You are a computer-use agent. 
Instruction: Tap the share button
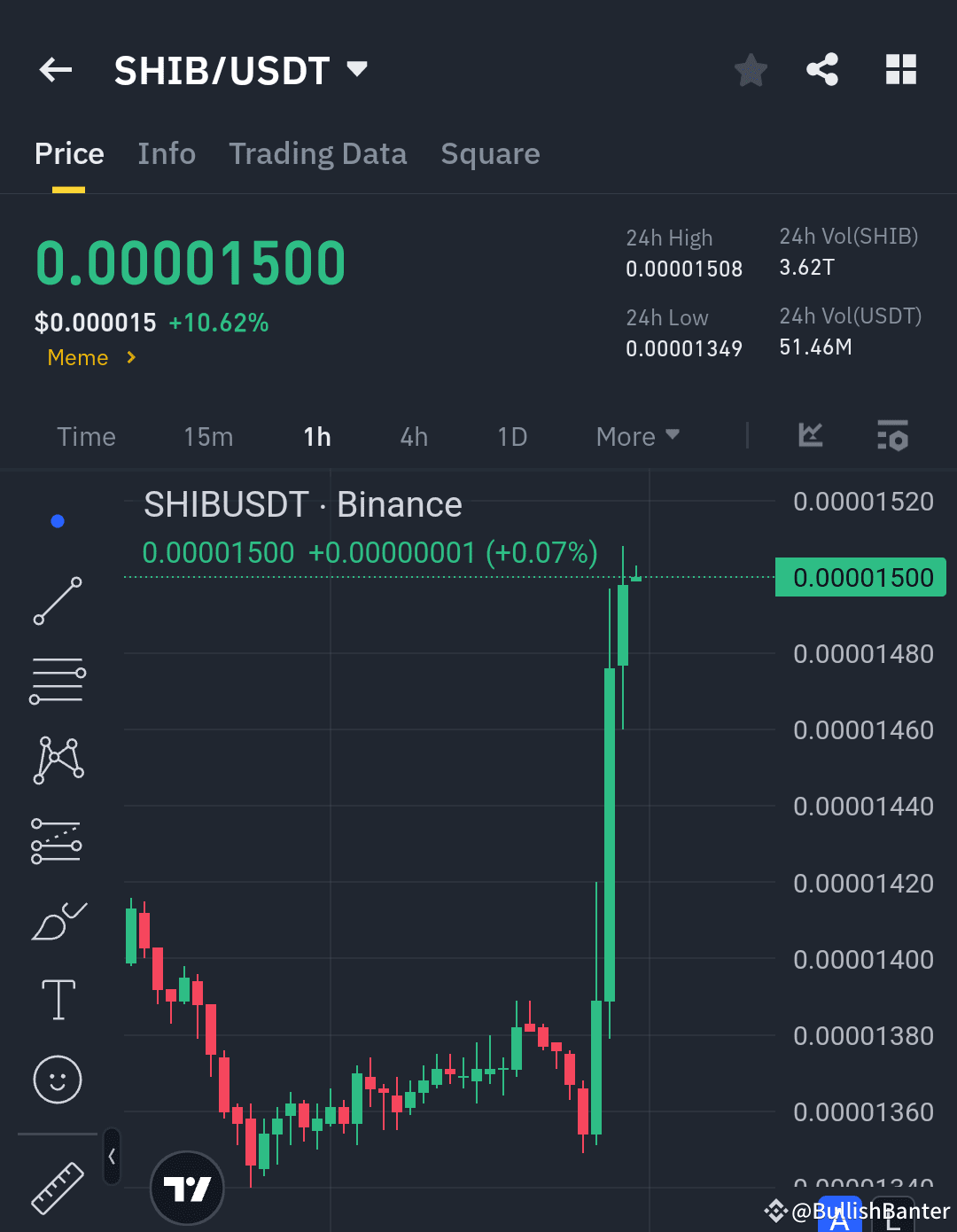821,69
